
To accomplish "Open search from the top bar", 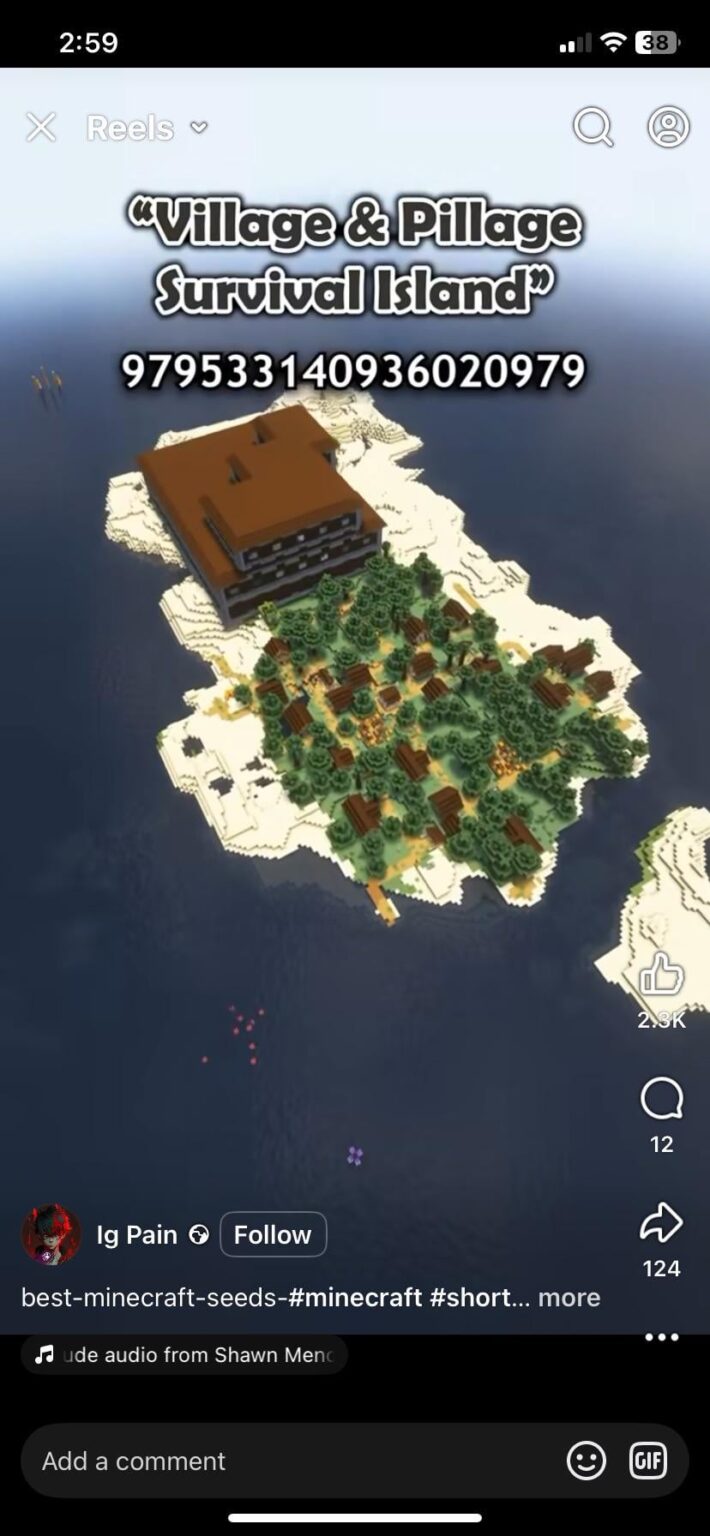I will (x=592, y=127).
